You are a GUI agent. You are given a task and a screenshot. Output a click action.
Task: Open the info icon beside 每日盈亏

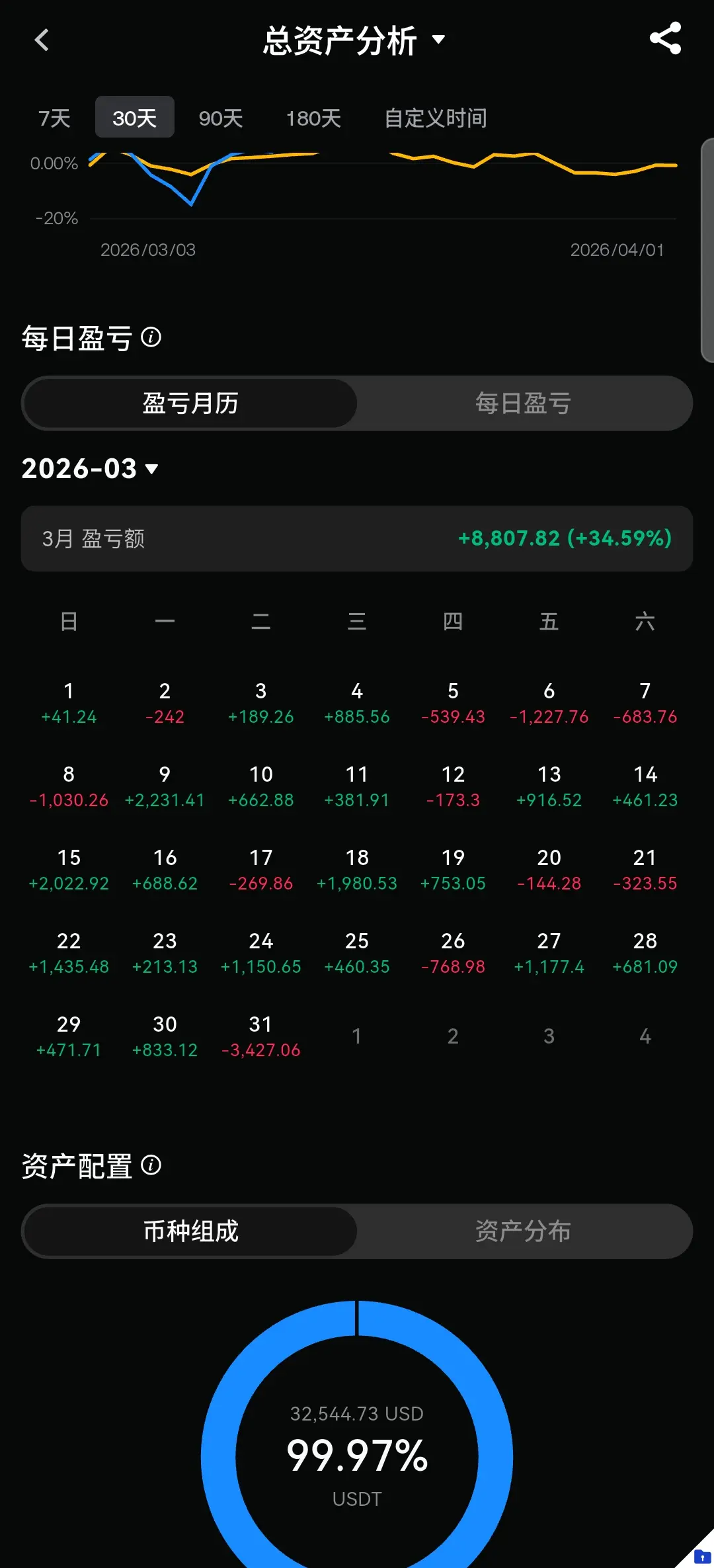pyautogui.click(x=151, y=337)
